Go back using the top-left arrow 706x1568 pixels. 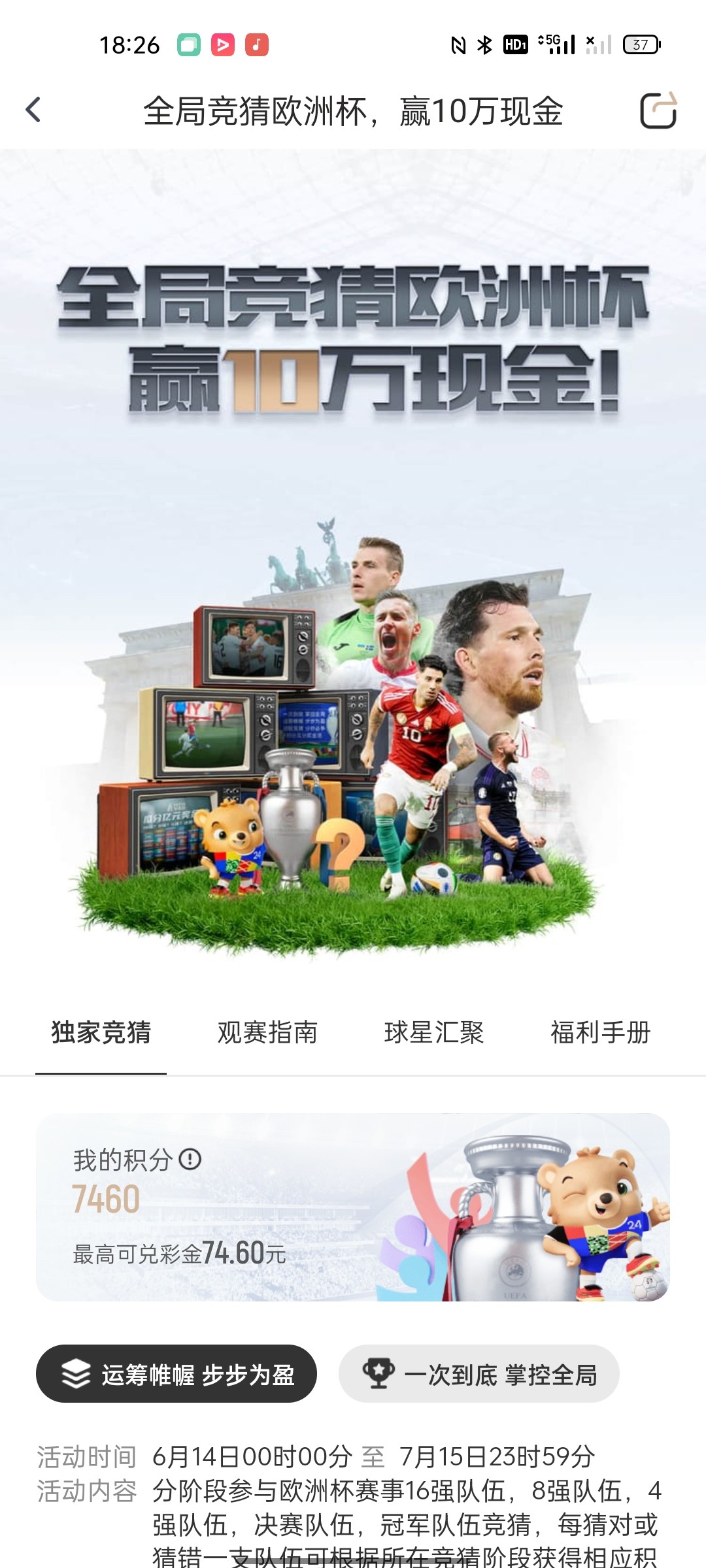34,110
